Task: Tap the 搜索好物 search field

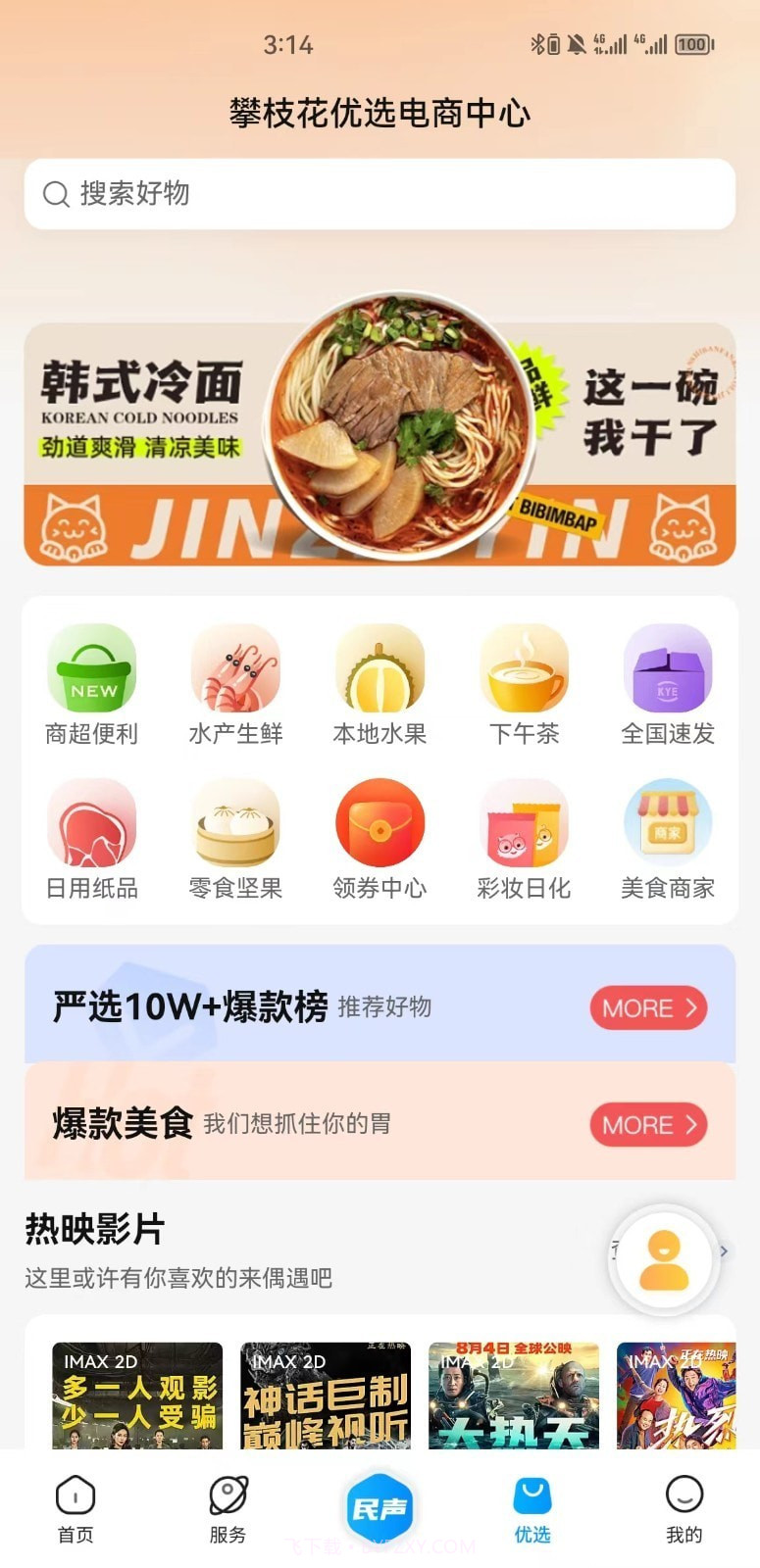Action: (x=380, y=194)
